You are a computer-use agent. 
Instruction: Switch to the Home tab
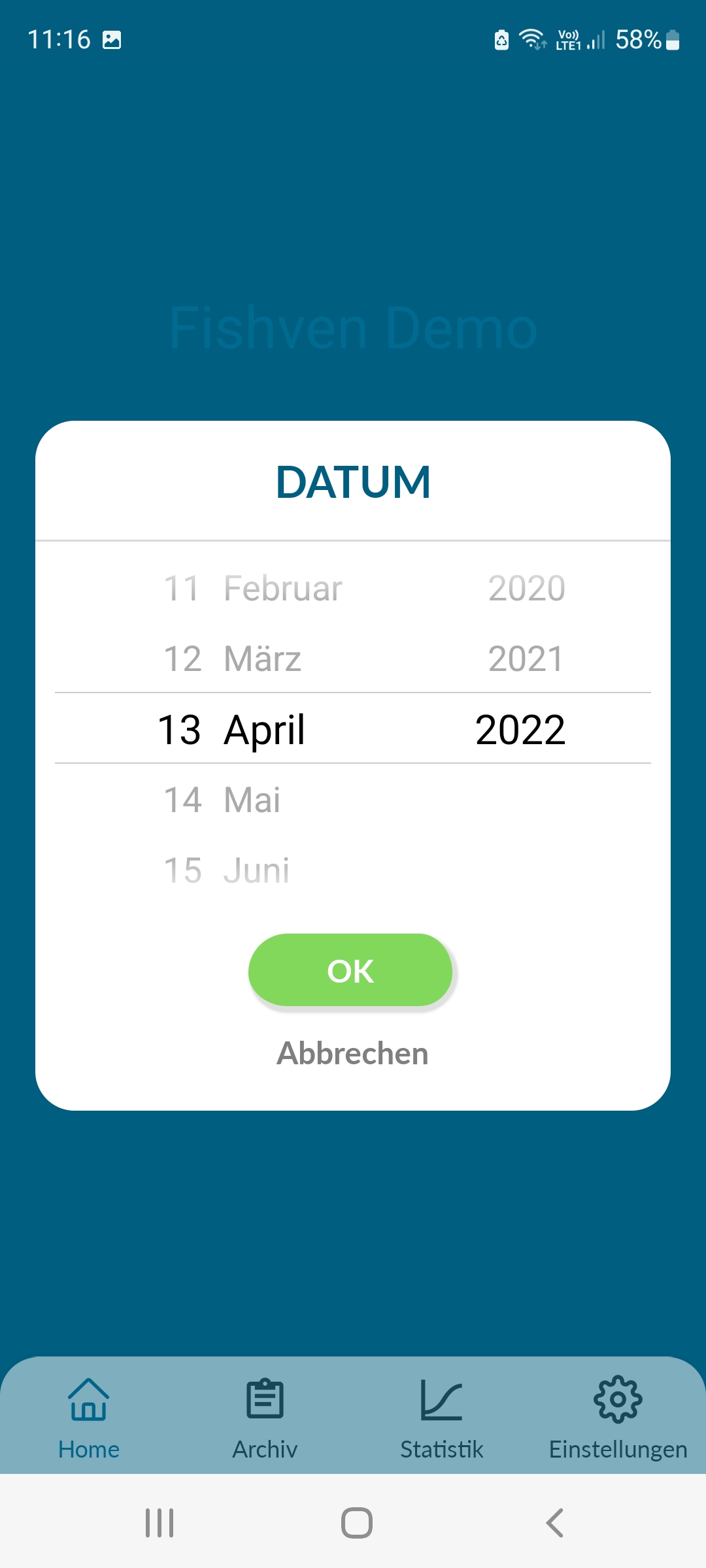(x=88, y=1416)
